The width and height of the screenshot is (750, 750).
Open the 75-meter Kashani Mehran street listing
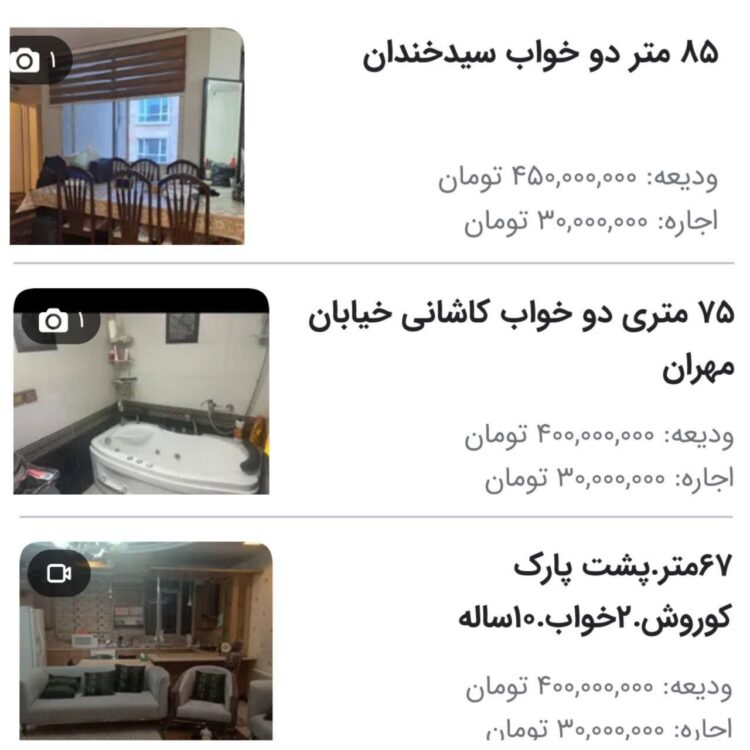[x=519, y=340]
